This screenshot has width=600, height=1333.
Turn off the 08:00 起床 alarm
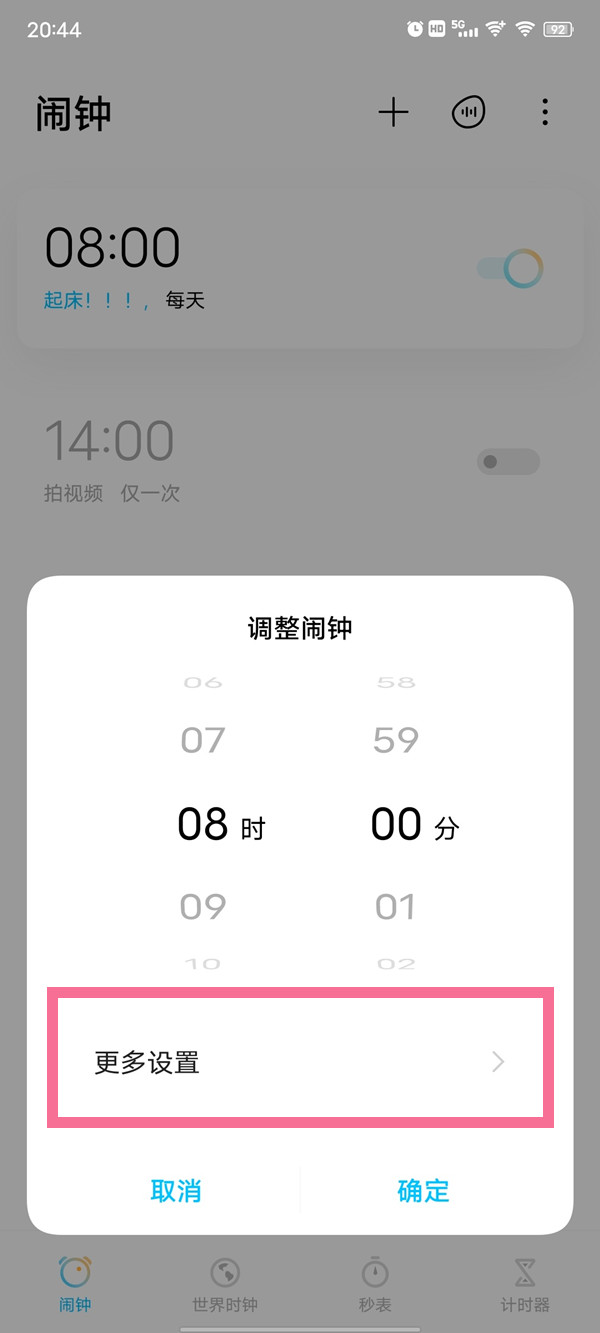click(x=511, y=269)
